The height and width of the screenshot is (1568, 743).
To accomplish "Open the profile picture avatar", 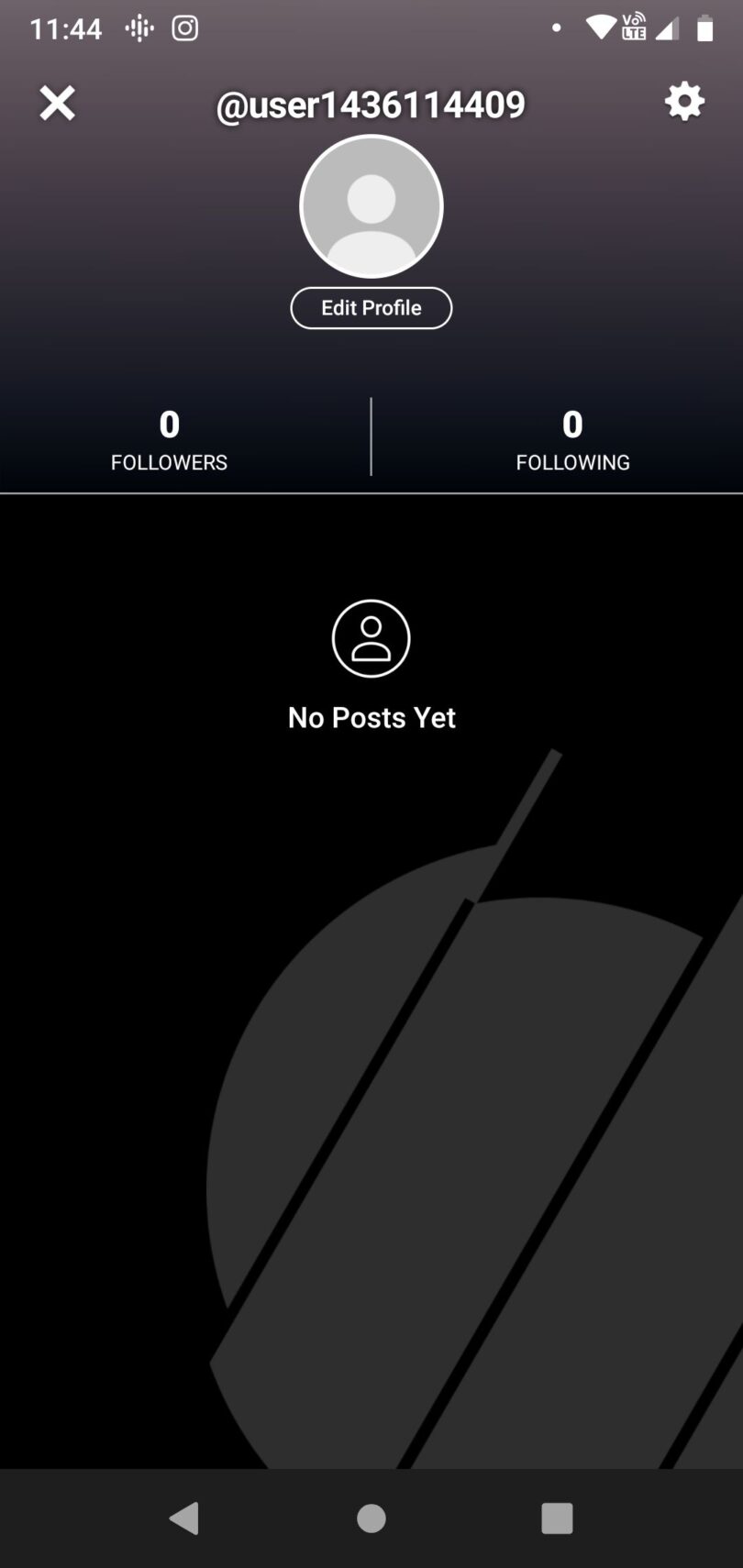I will 371,206.
